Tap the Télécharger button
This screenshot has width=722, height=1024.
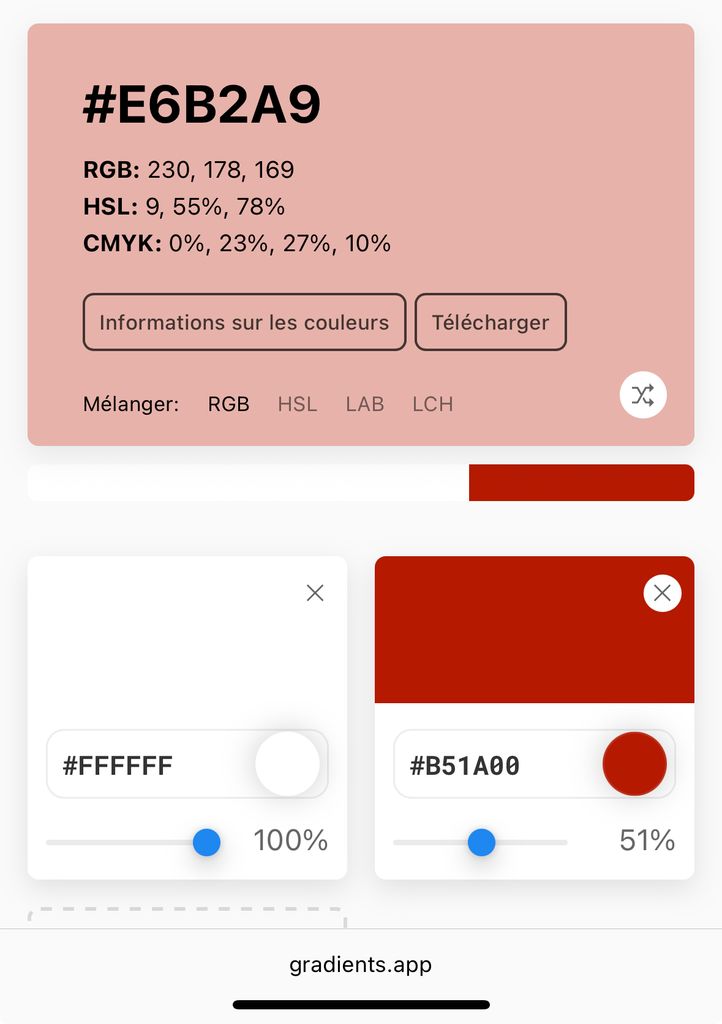point(490,322)
